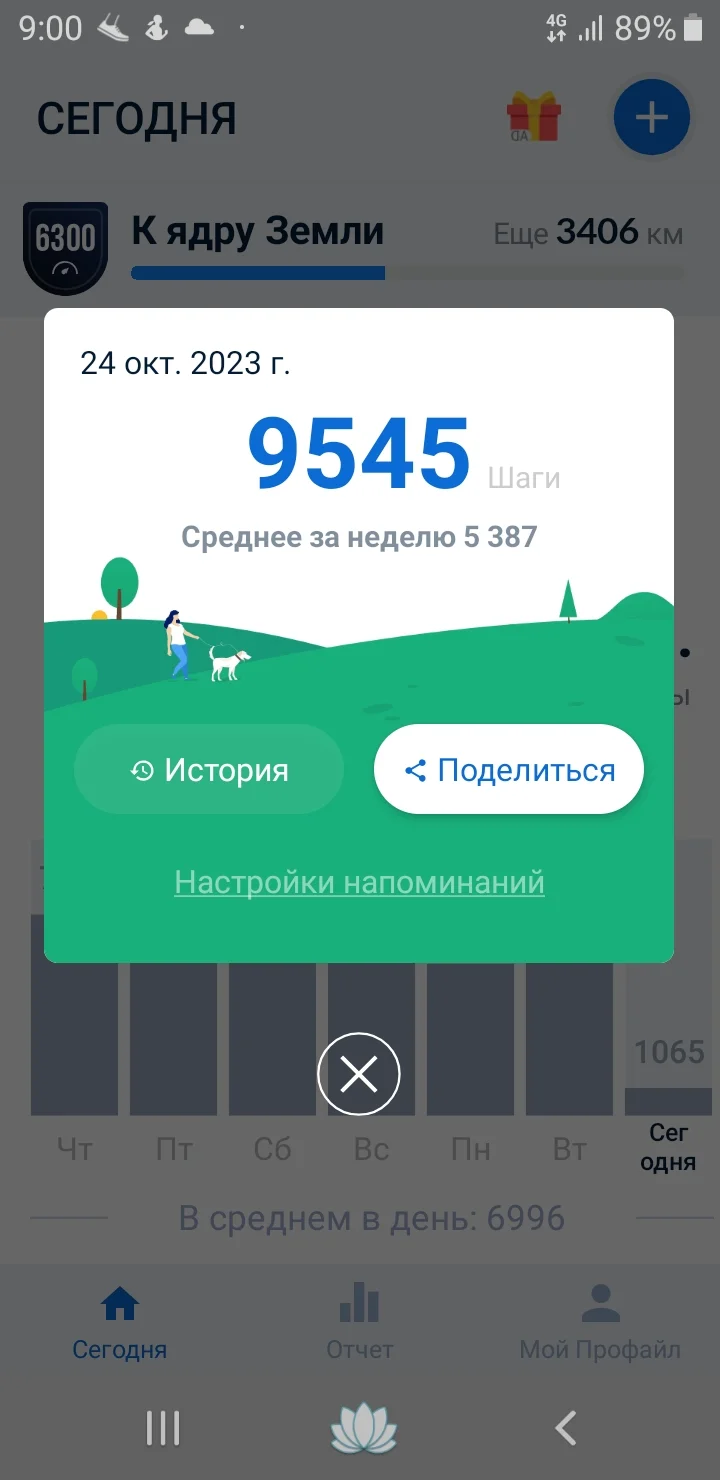This screenshot has height=1480, width=720.
Task: Close the steps popup with X
Action: 360,1073
